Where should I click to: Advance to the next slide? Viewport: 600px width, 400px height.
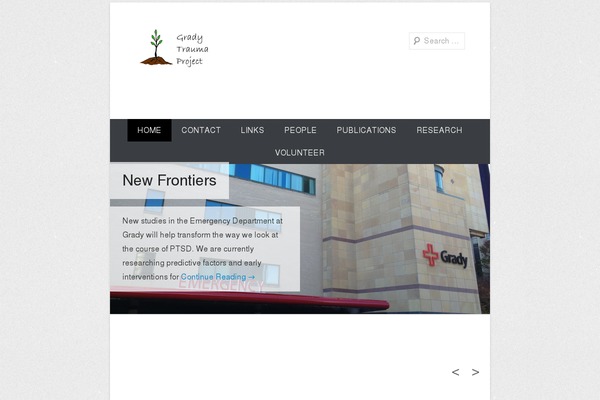[x=476, y=372]
